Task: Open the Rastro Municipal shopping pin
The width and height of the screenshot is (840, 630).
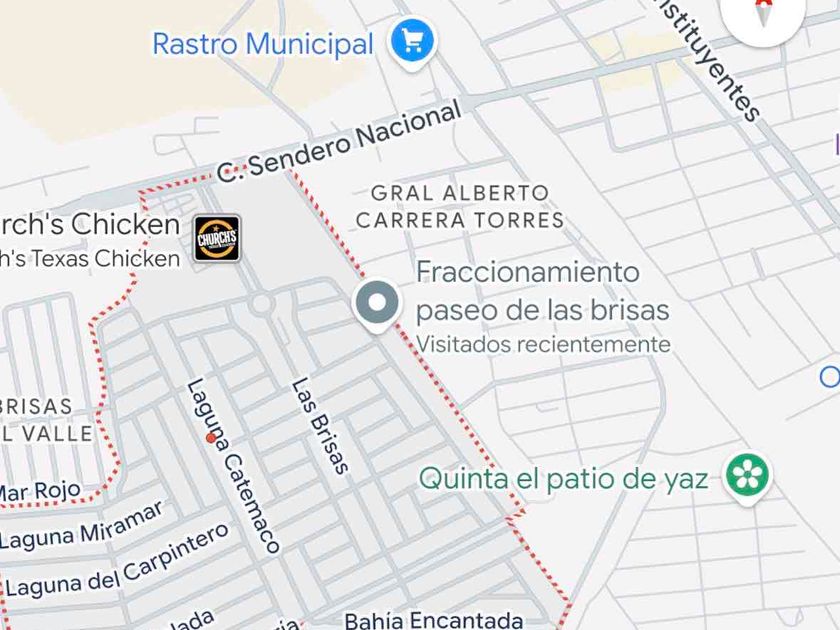Action: tap(412, 43)
